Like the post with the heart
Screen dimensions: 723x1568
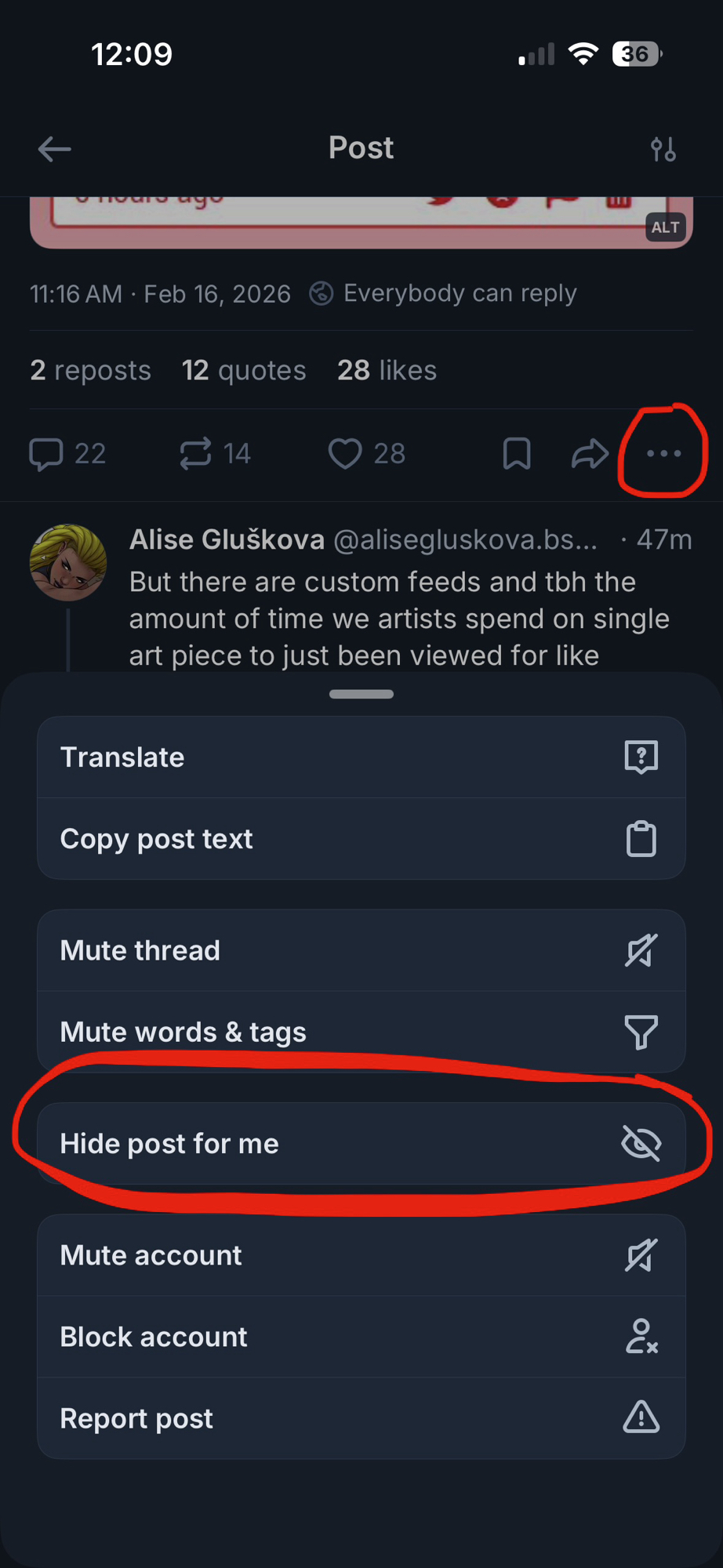pyautogui.click(x=345, y=454)
